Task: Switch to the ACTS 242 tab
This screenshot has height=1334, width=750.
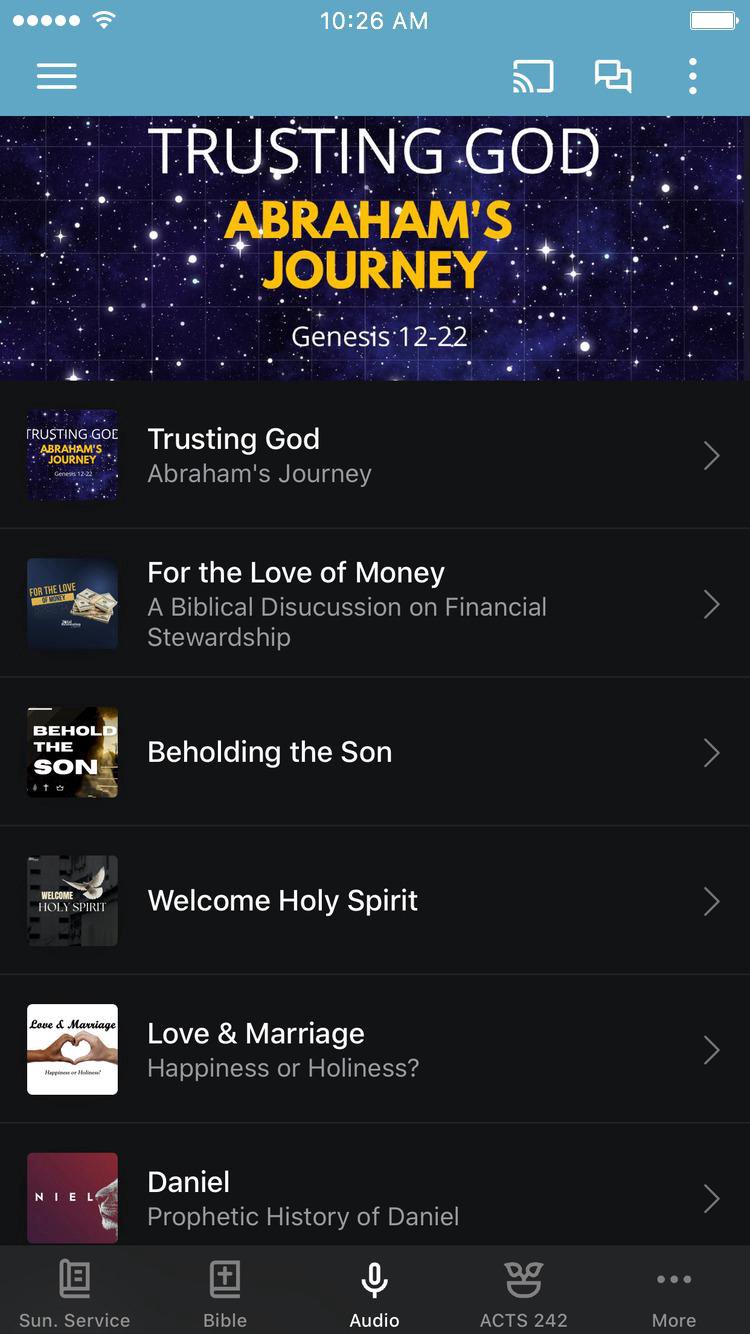Action: tap(524, 1294)
